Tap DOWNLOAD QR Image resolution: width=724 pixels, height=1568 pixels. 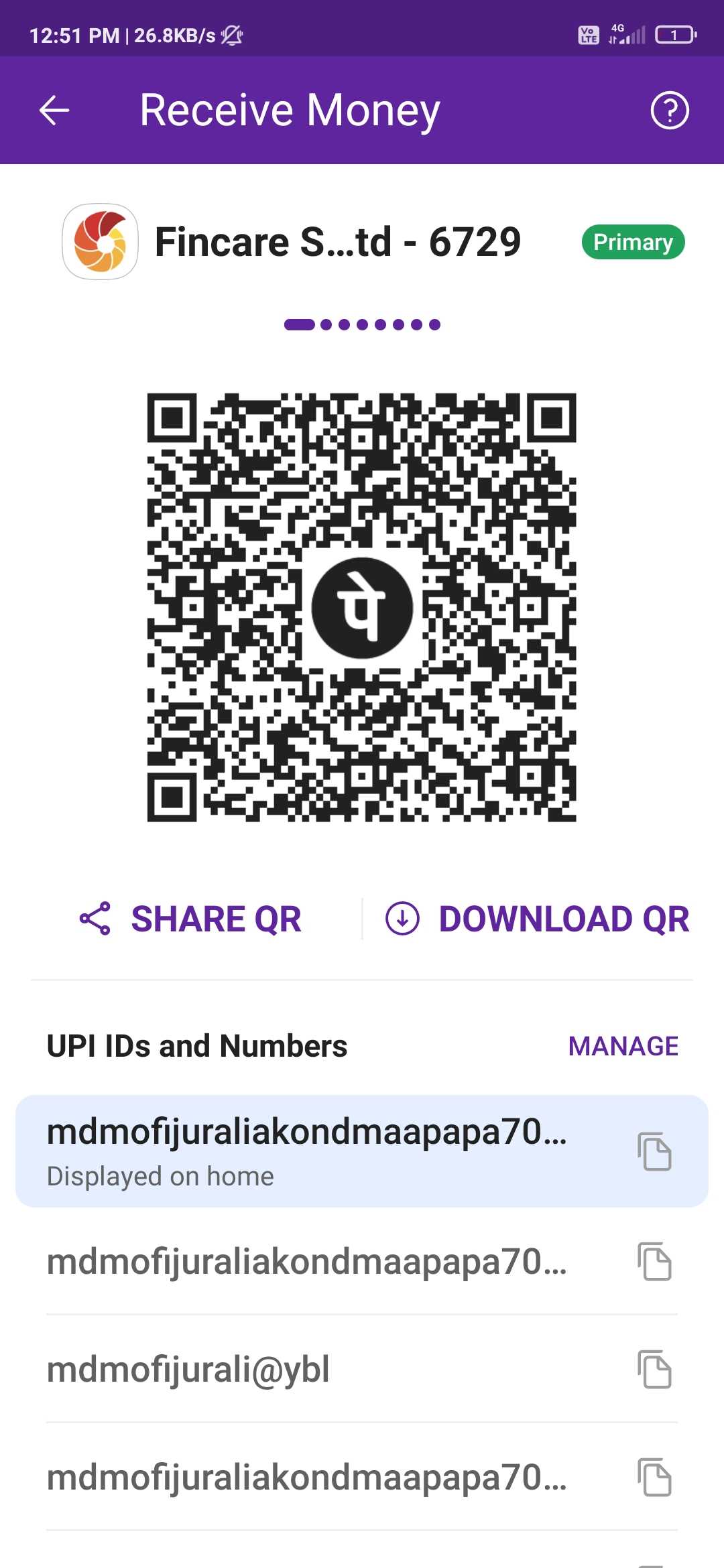(538, 919)
